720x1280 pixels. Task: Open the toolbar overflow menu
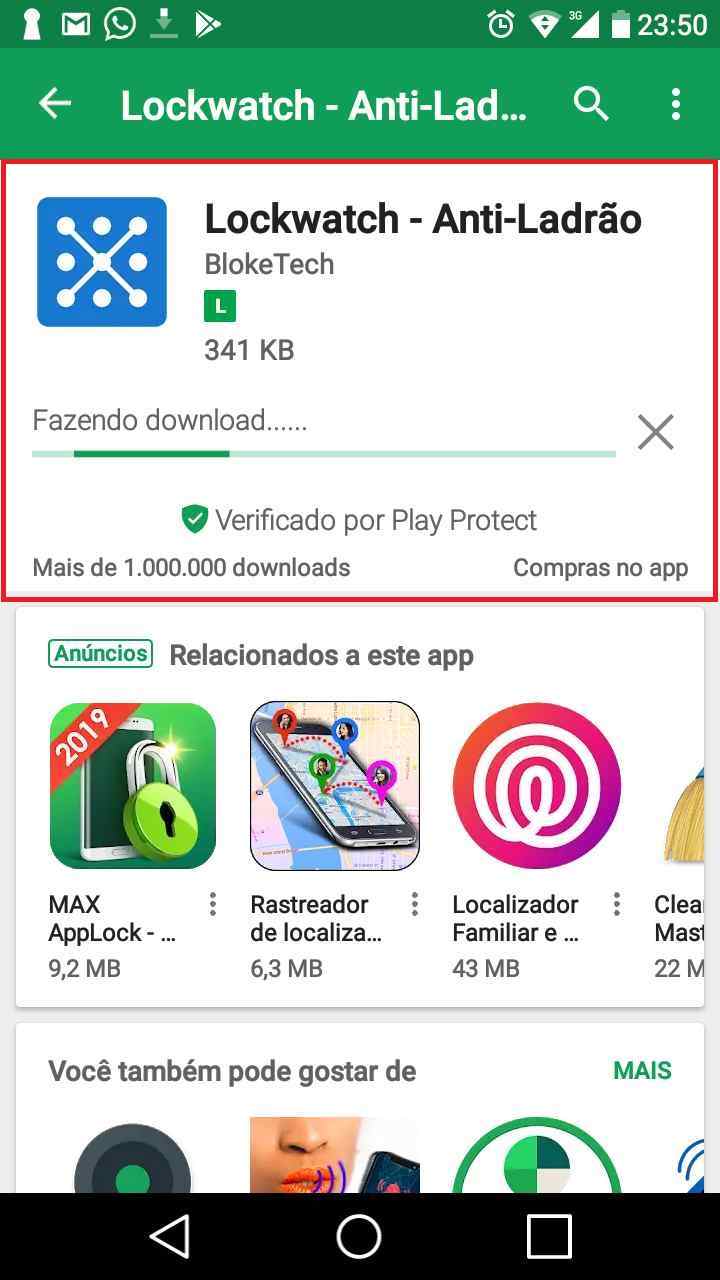pyautogui.click(x=676, y=103)
